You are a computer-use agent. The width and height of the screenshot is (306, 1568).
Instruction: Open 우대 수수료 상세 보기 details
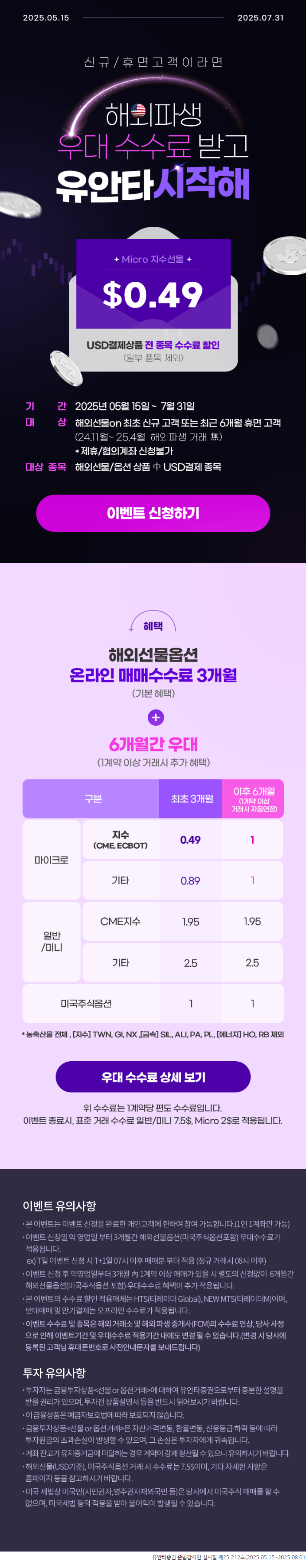(x=153, y=1076)
